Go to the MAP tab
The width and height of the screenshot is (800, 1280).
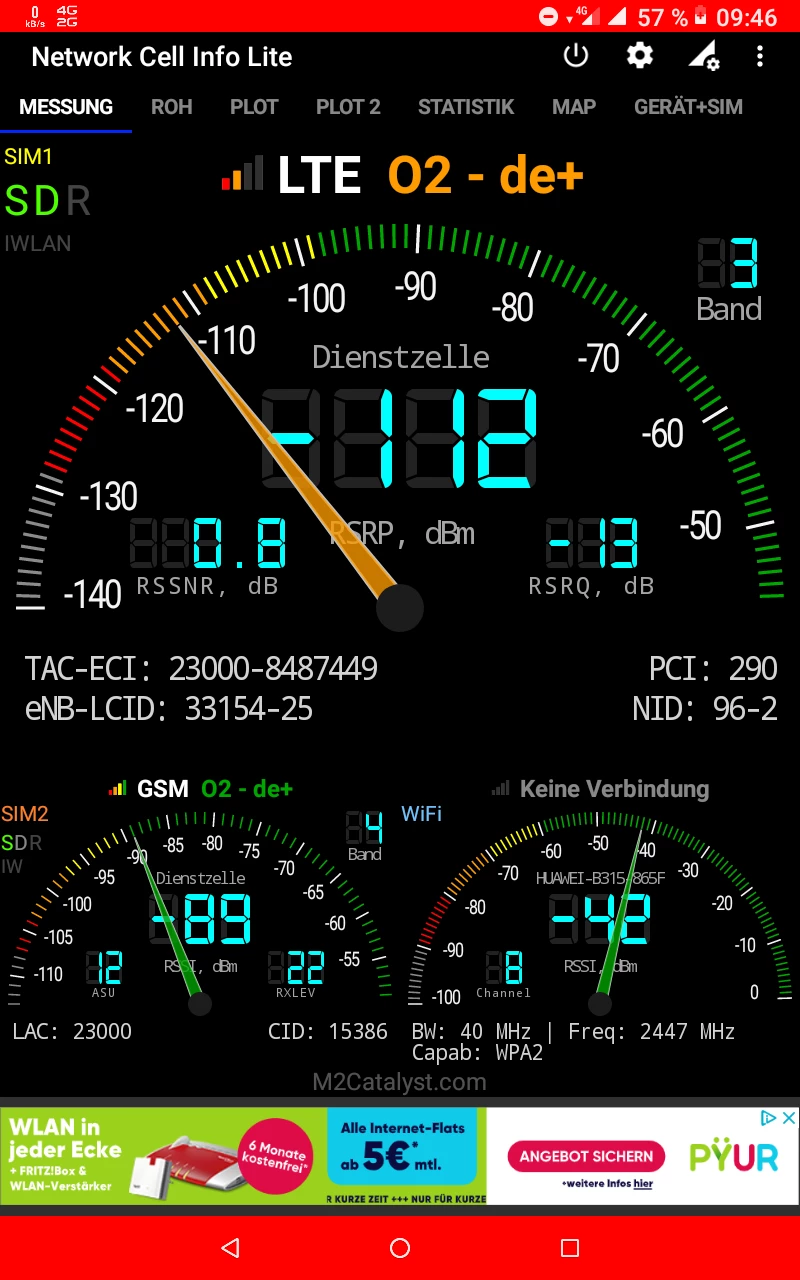tap(574, 107)
